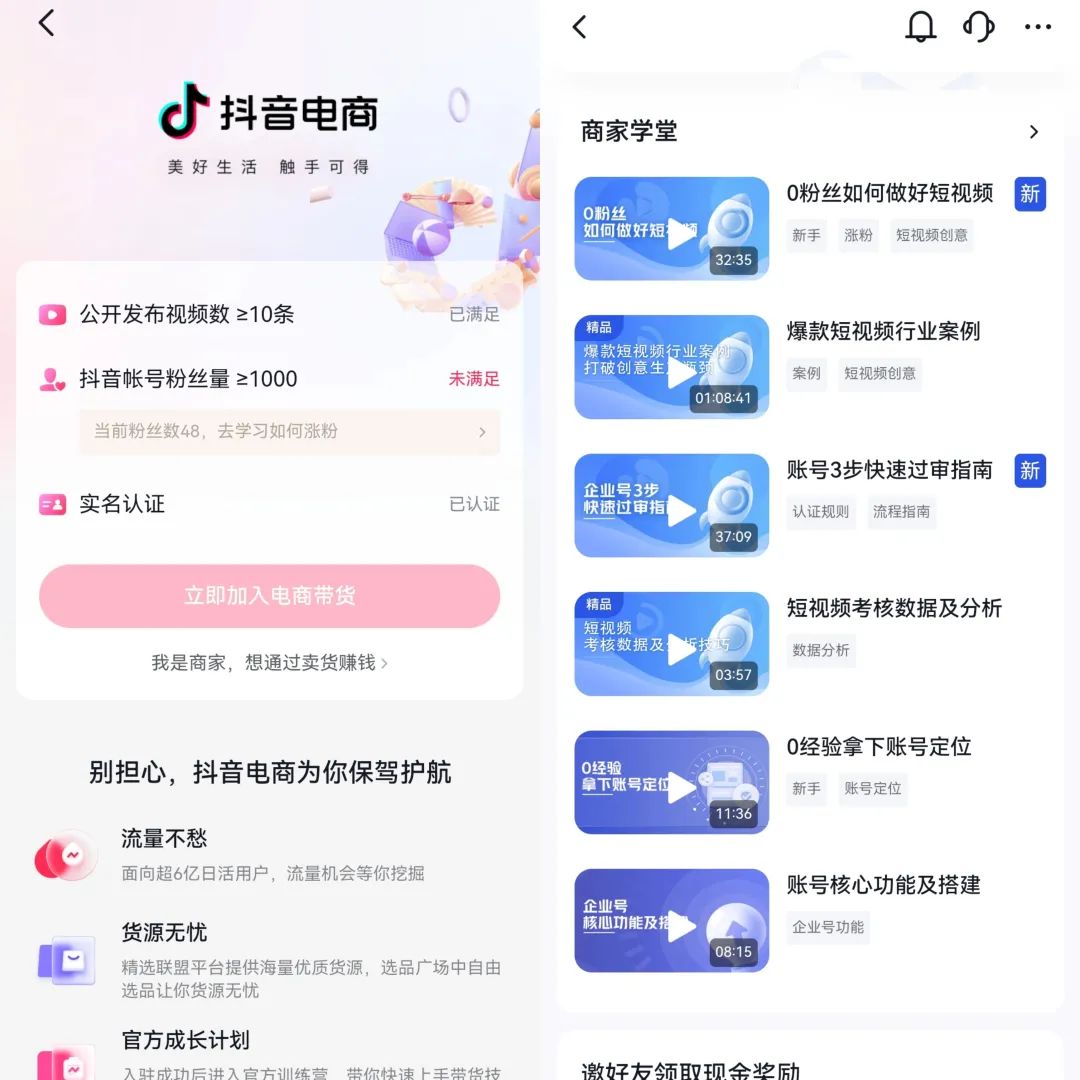Play 爆款短视频行业案例 video
The image size is (1080, 1080).
671,367
